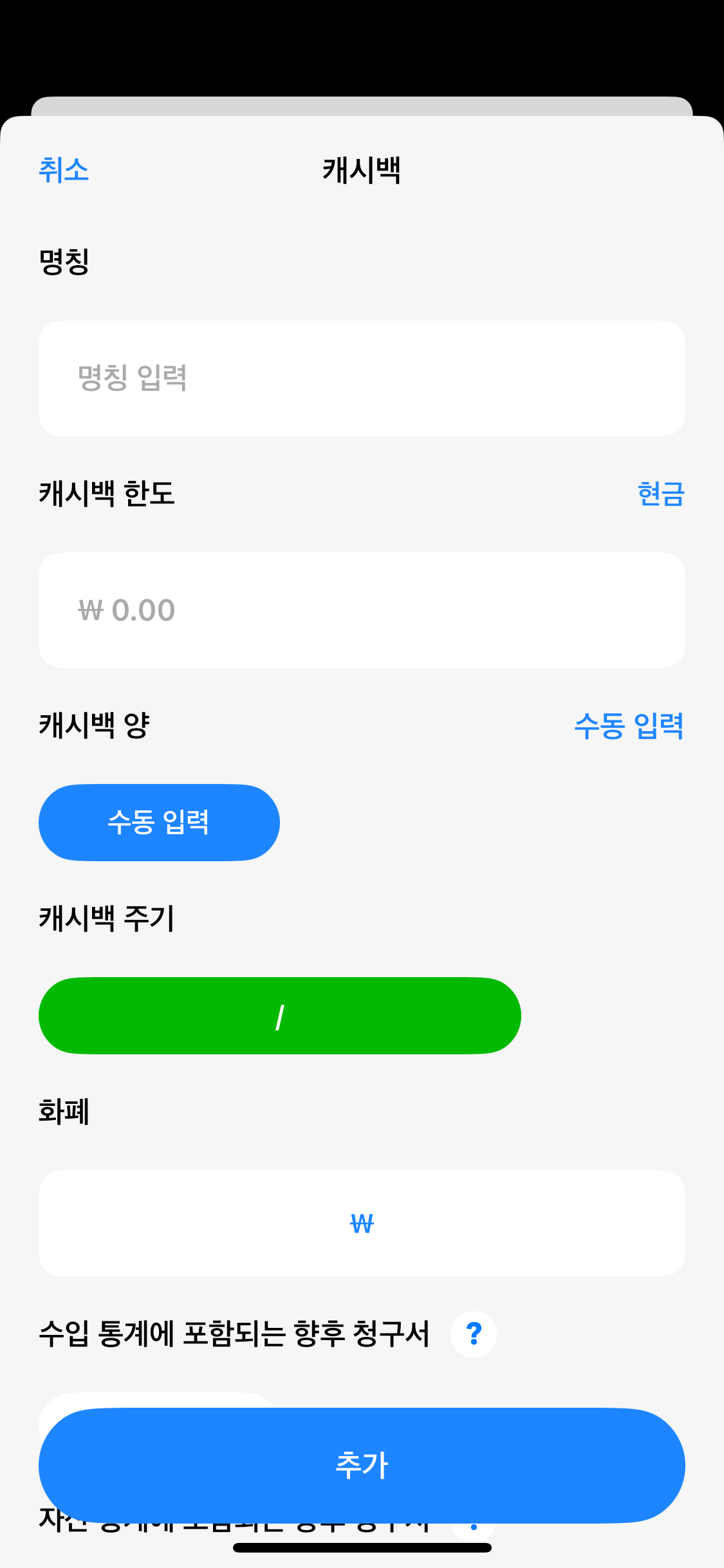
Task: Tap the ₩ symbol inside the 화폐 field
Action: pyautogui.click(x=362, y=1224)
